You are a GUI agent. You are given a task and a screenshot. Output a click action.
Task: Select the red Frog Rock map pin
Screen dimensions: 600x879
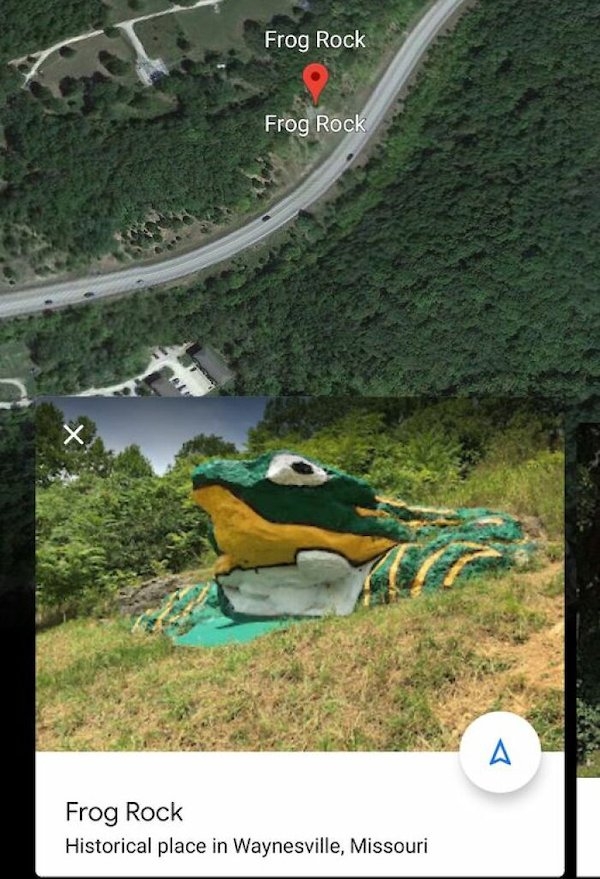[x=315, y=82]
